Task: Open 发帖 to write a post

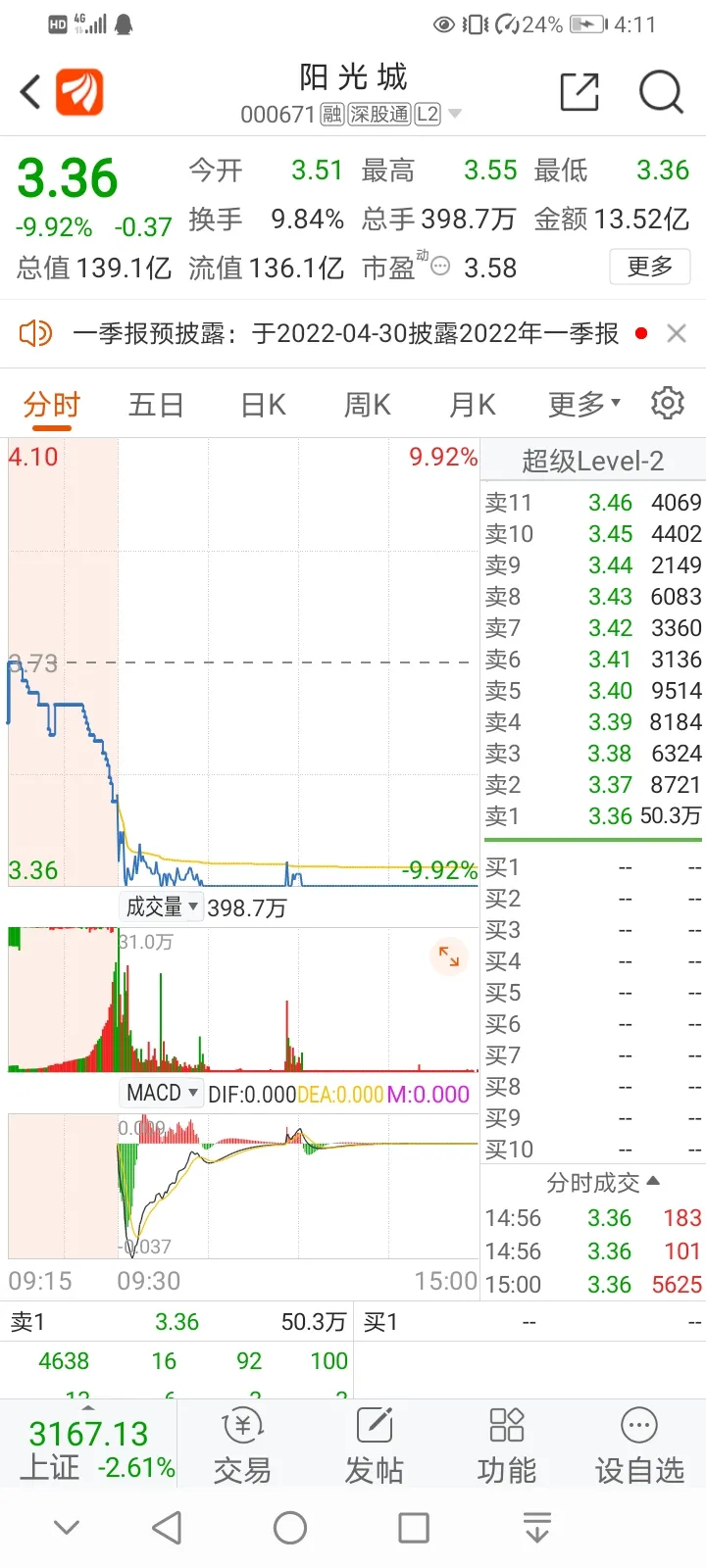Action: tap(374, 1447)
